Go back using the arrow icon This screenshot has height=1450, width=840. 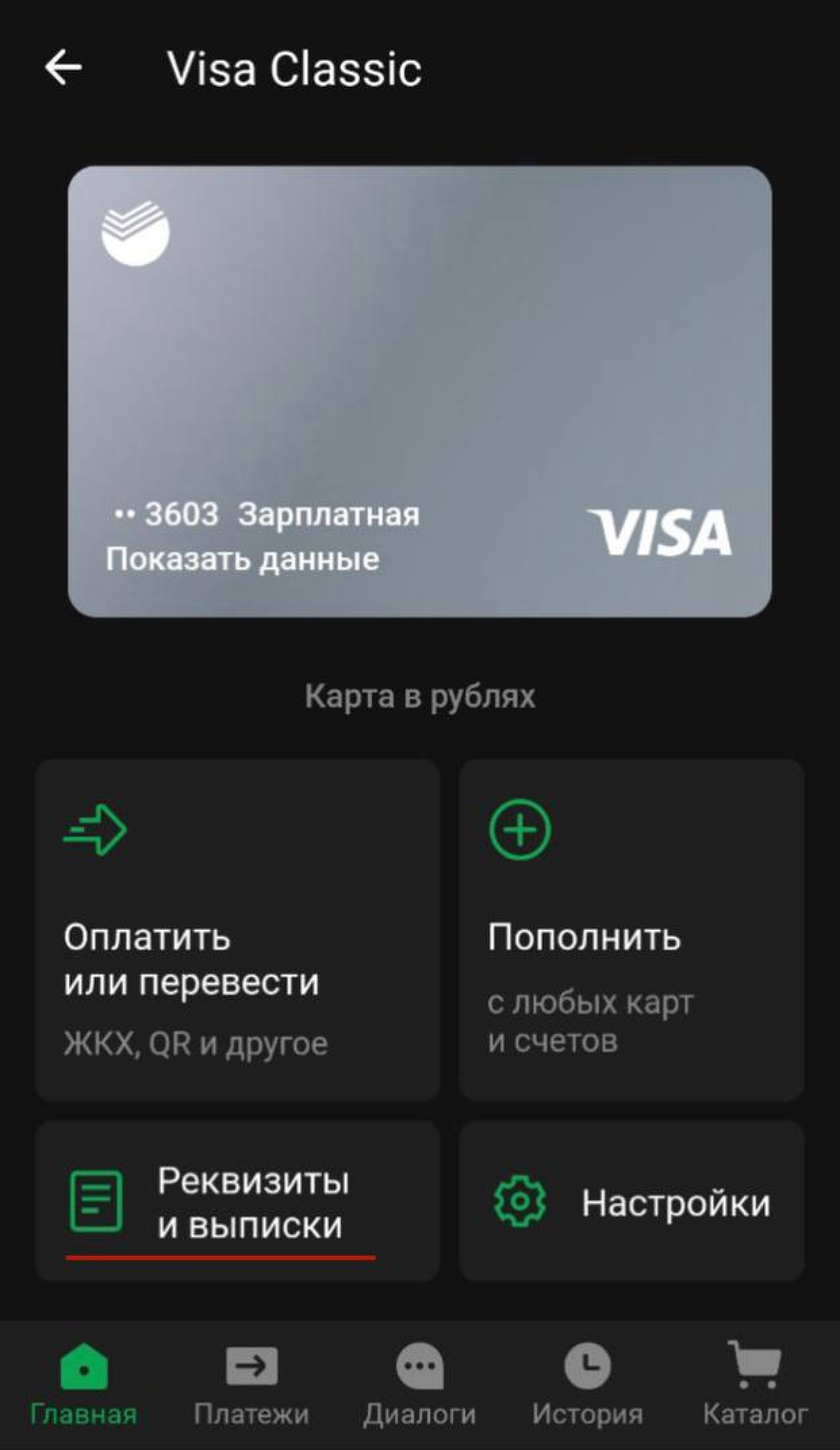coord(63,68)
